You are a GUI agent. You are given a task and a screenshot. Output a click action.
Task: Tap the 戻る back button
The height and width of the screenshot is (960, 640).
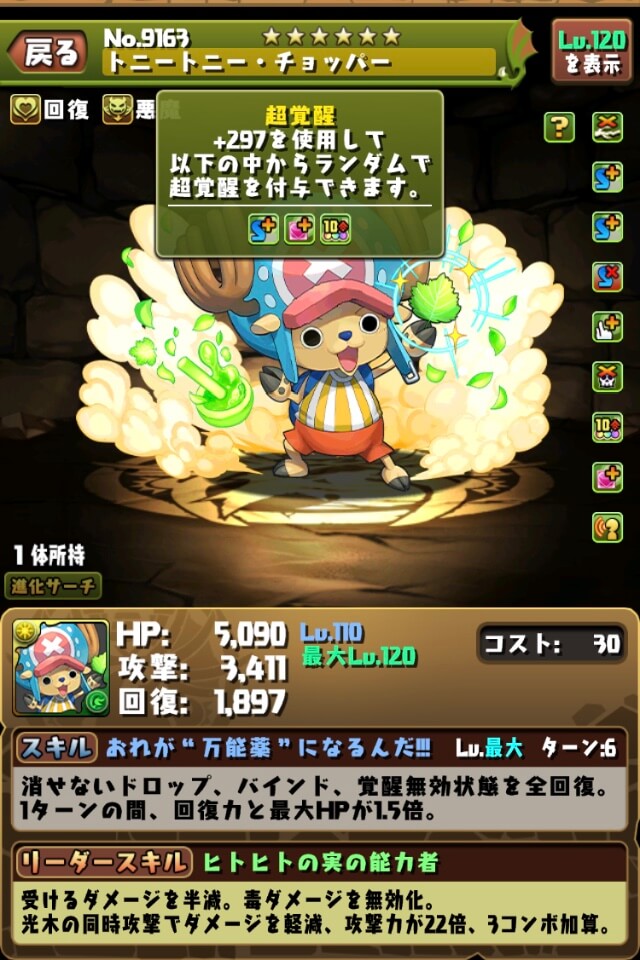click(x=48, y=54)
